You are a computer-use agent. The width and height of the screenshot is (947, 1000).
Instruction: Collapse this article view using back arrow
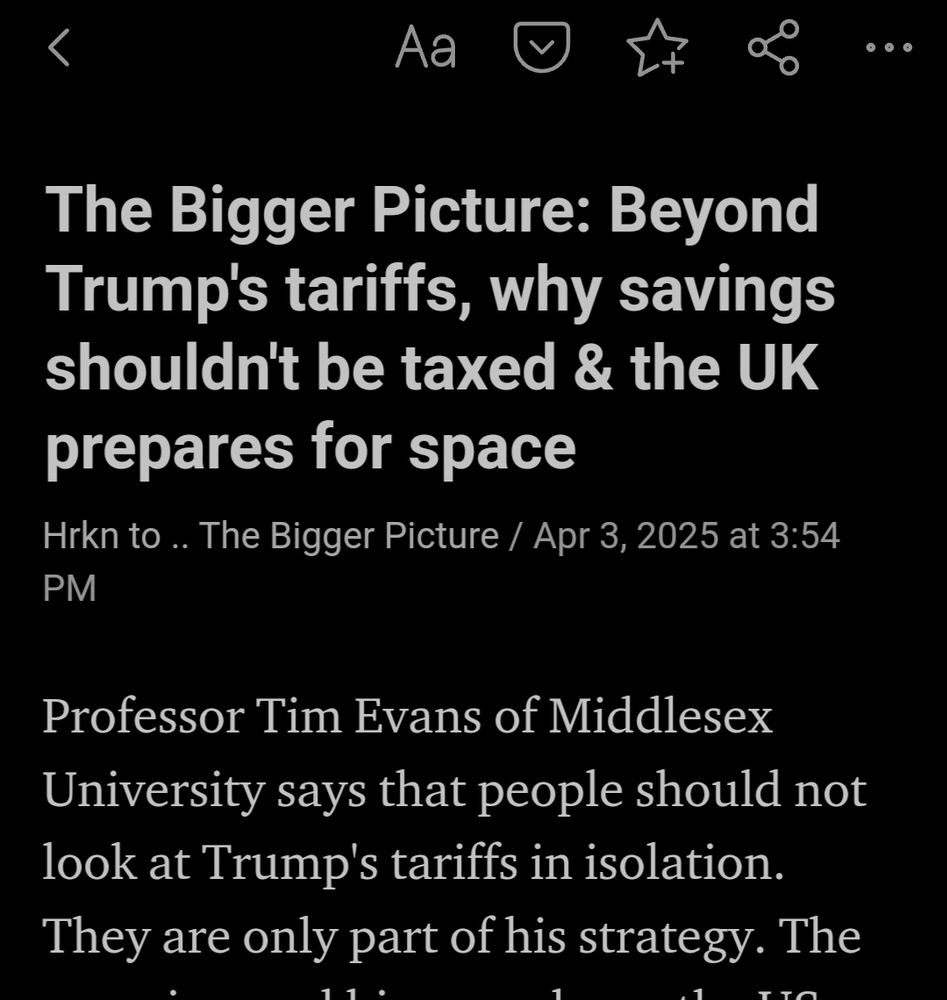coord(59,48)
